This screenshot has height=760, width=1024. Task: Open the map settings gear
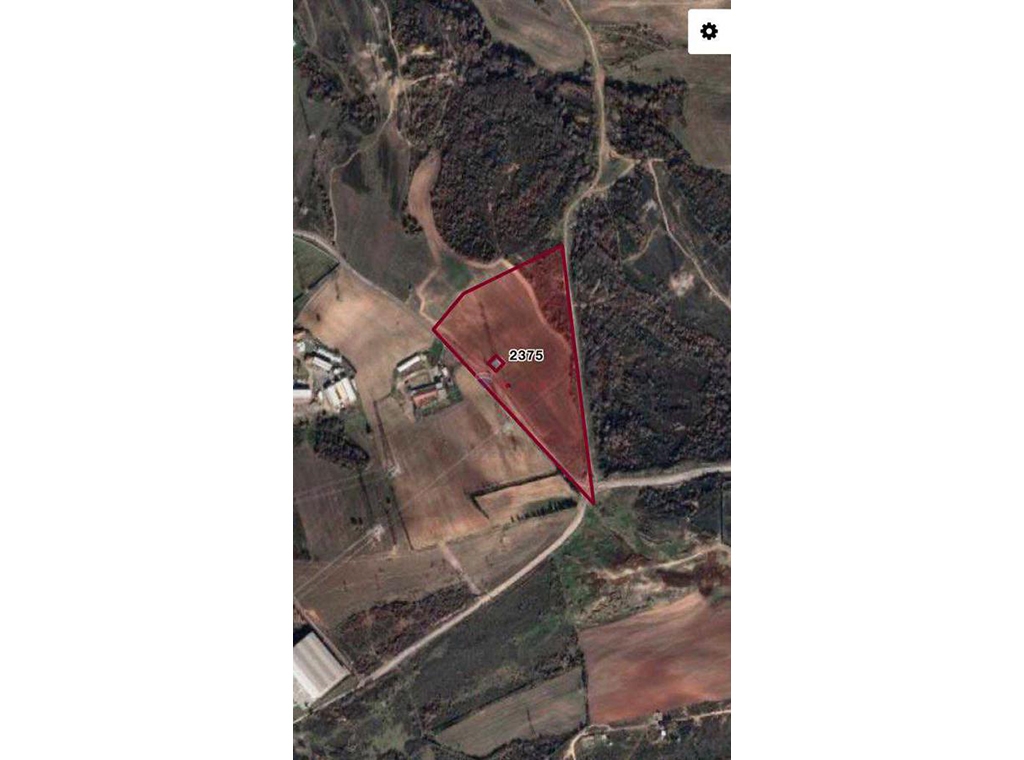[x=709, y=32]
